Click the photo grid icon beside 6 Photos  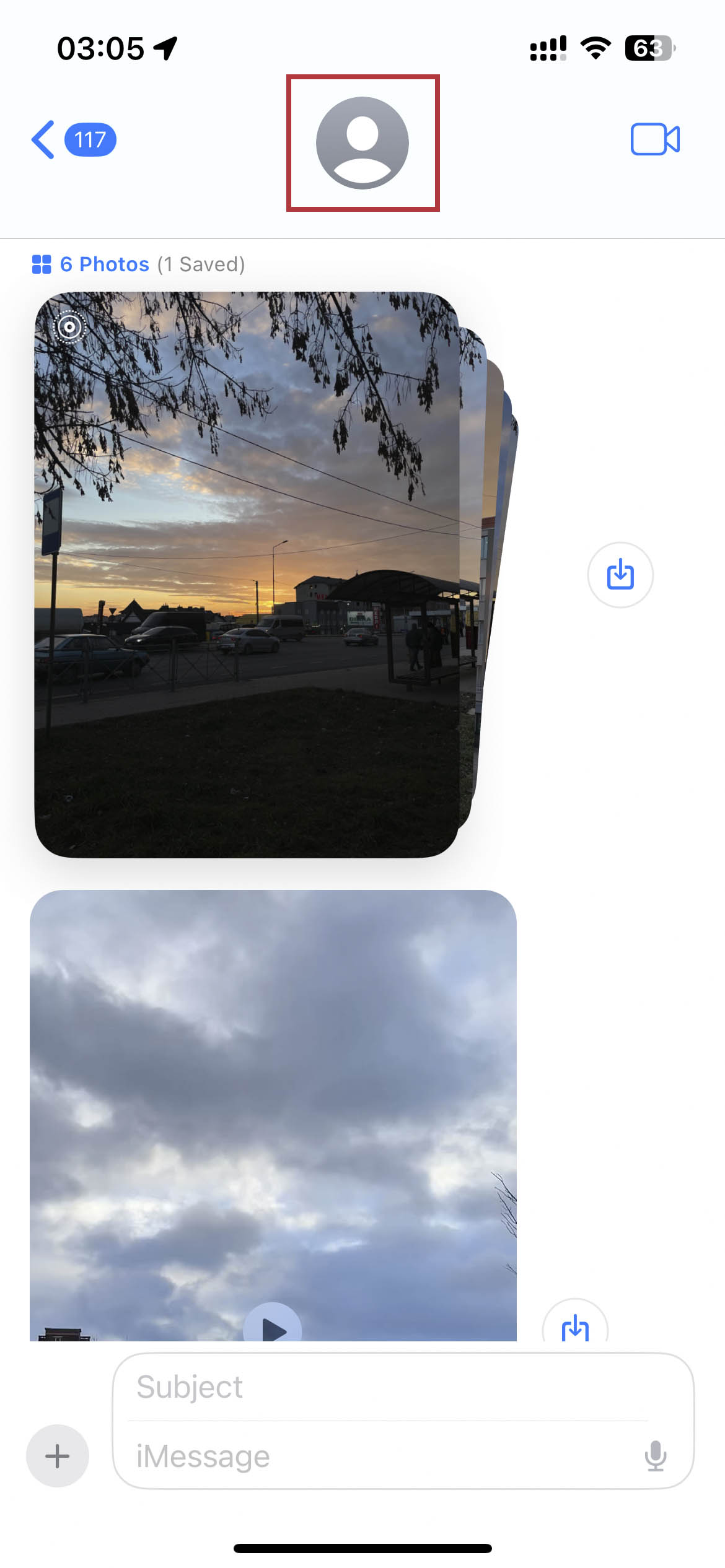(41, 264)
